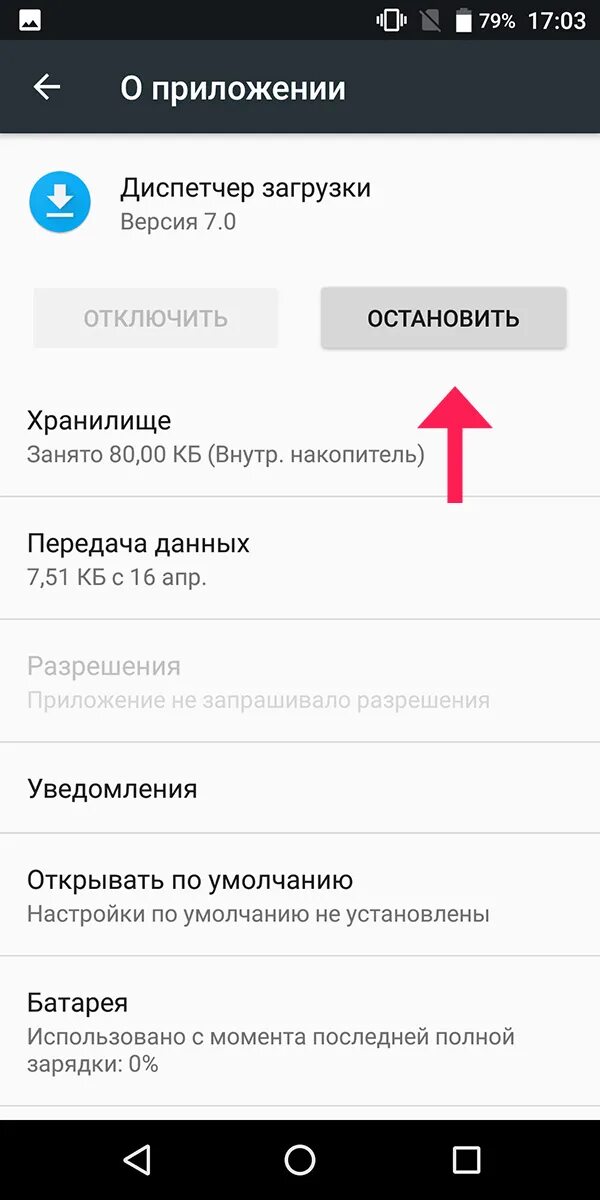Go back using the app bar arrow

click(47, 88)
